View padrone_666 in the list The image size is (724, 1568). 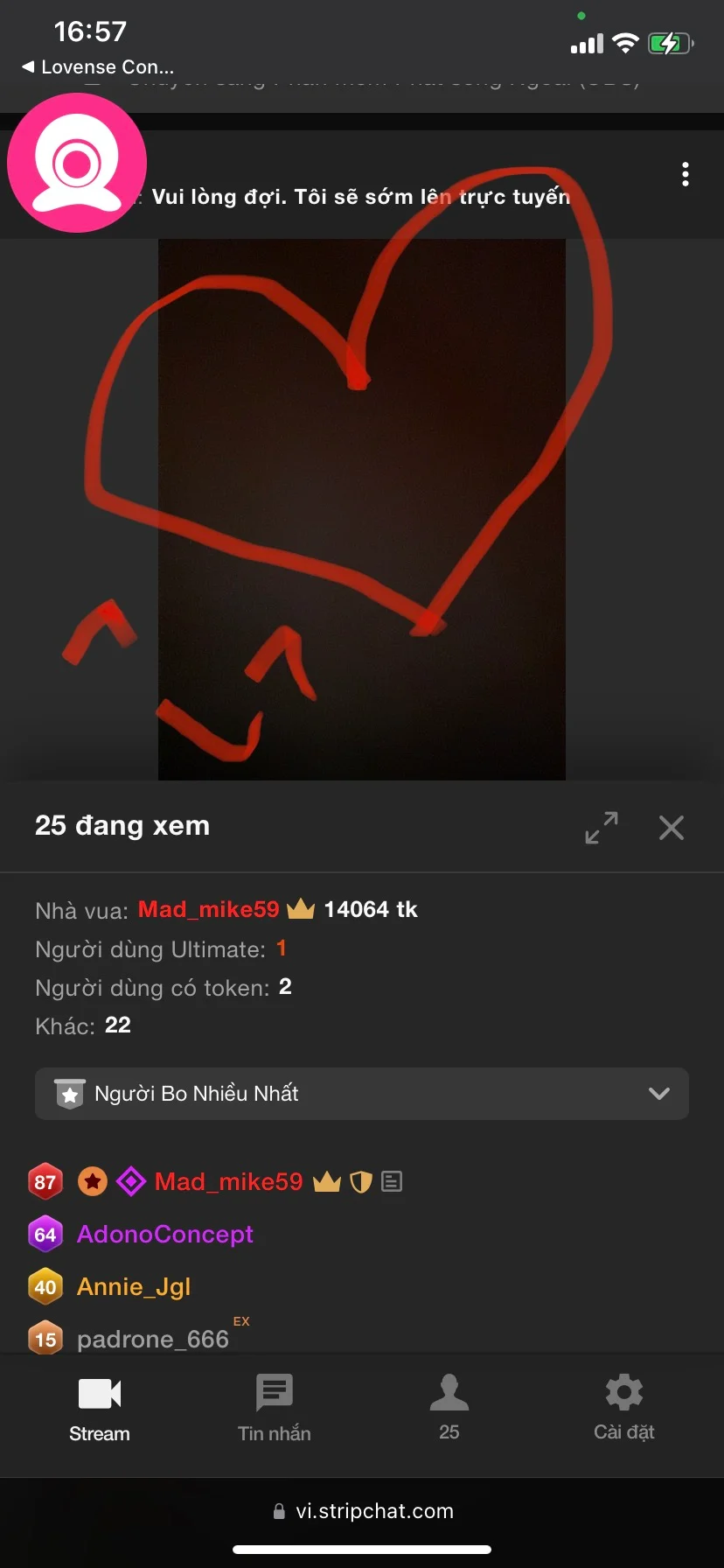(153, 1339)
